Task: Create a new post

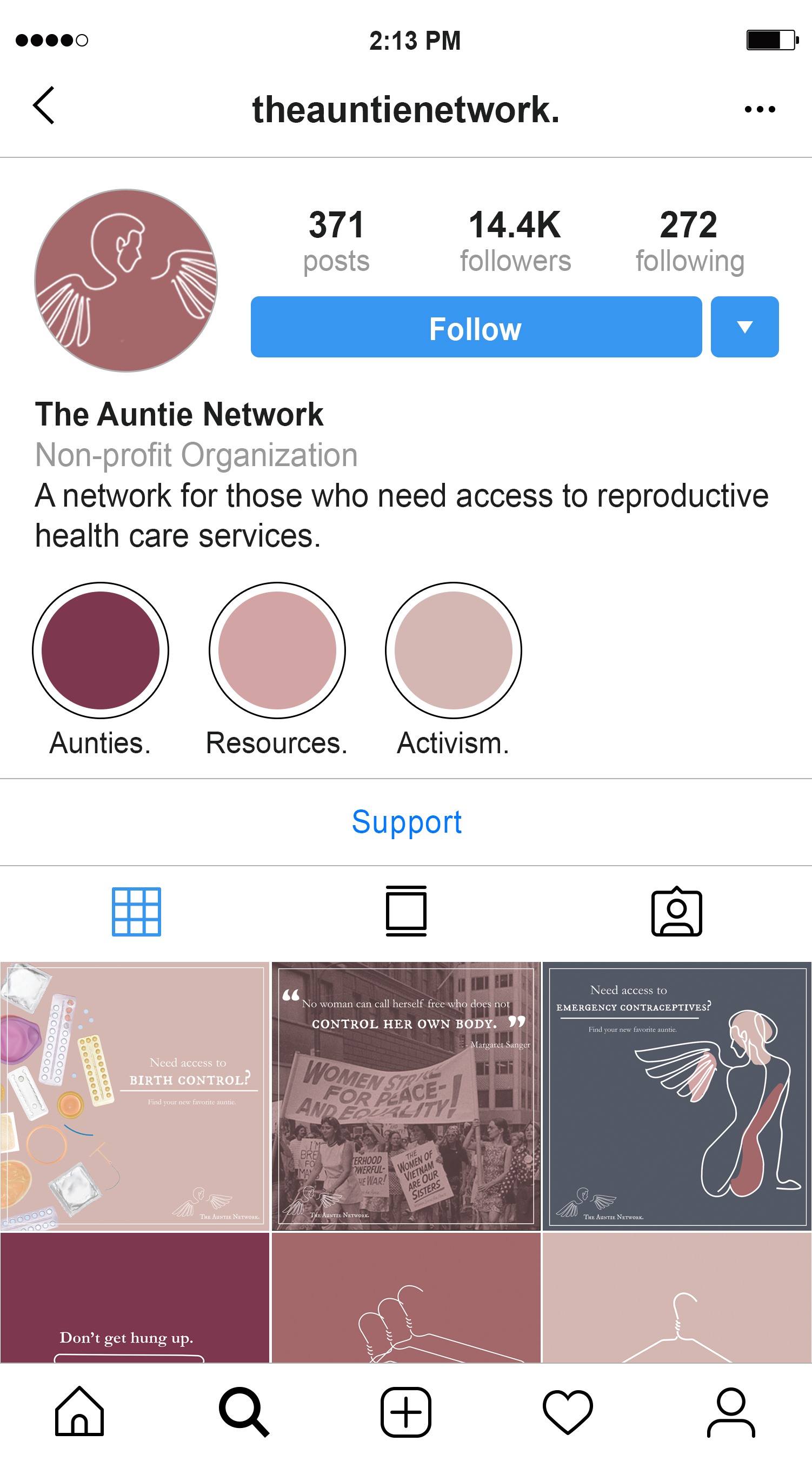Action: 406,1412
